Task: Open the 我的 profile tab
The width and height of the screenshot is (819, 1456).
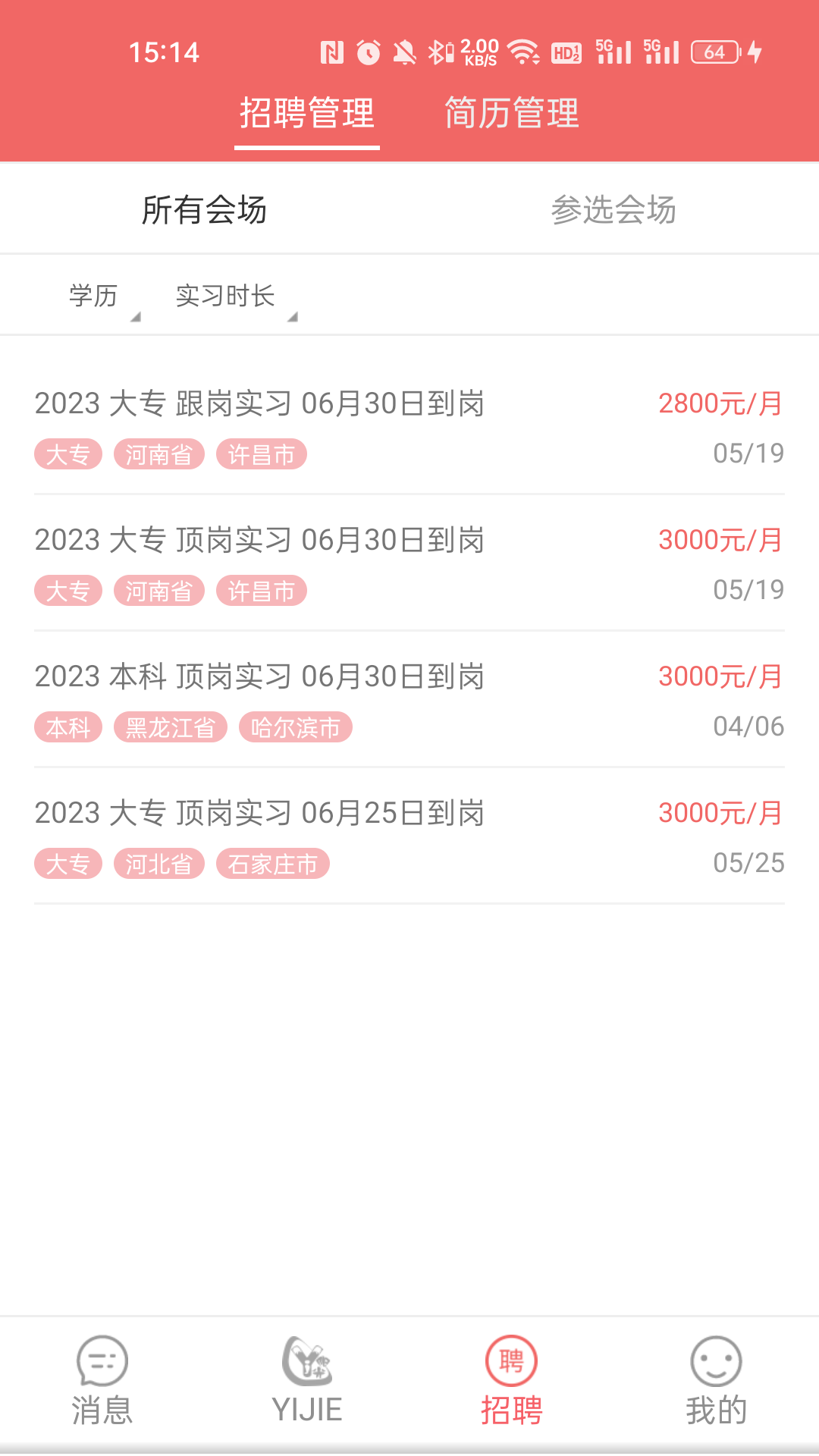Action: [717, 1380]
